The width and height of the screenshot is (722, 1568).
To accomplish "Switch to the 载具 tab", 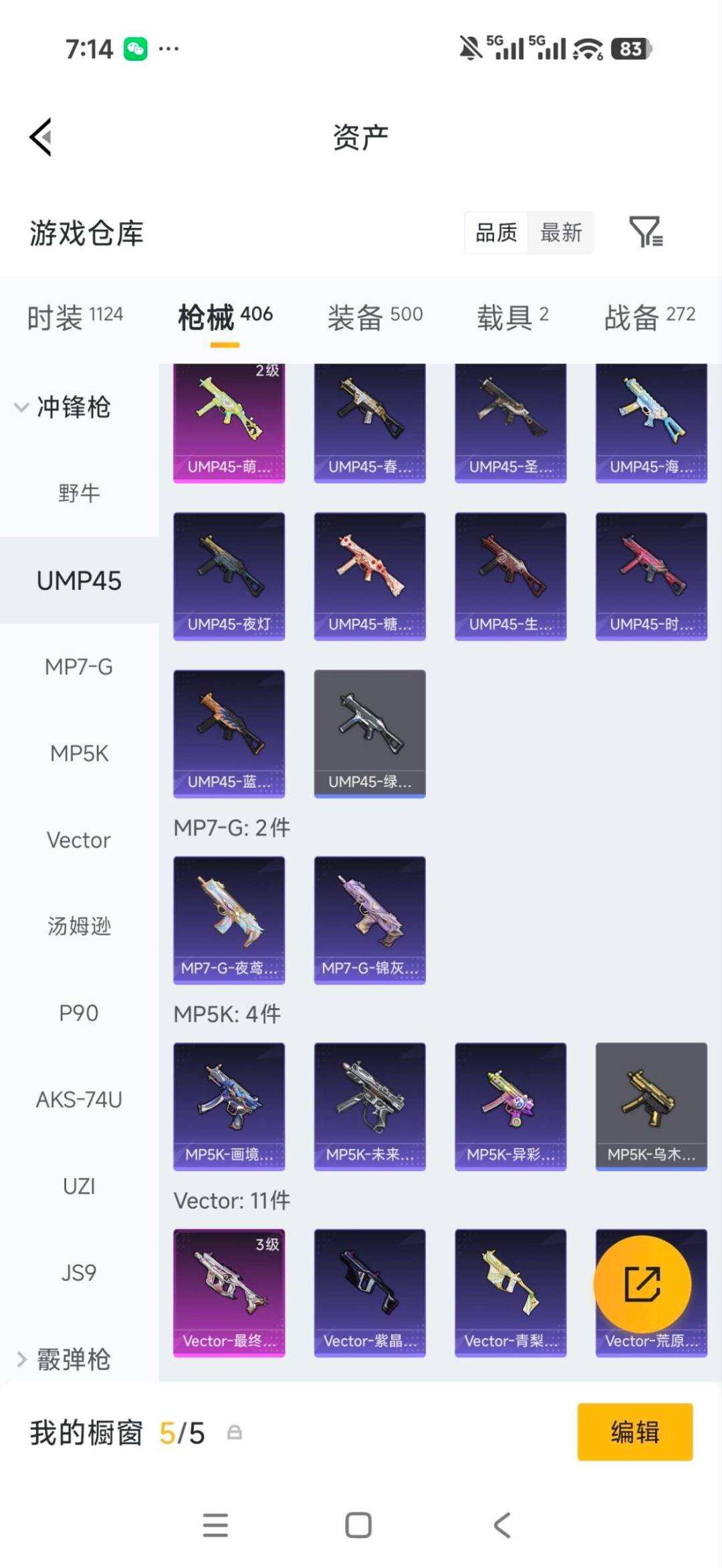I will 513,317.
